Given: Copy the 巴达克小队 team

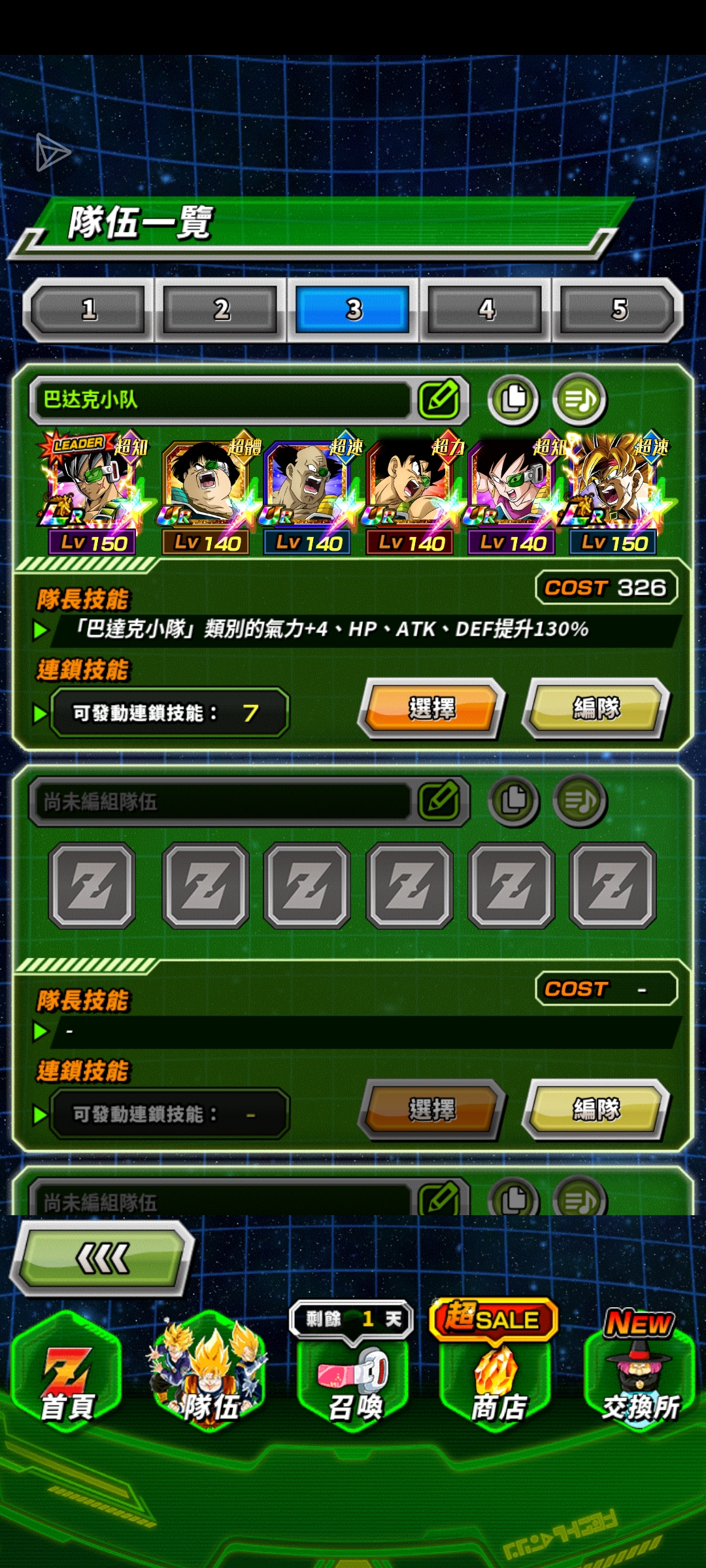Looking at the screenshot, I should pos(514,399).
